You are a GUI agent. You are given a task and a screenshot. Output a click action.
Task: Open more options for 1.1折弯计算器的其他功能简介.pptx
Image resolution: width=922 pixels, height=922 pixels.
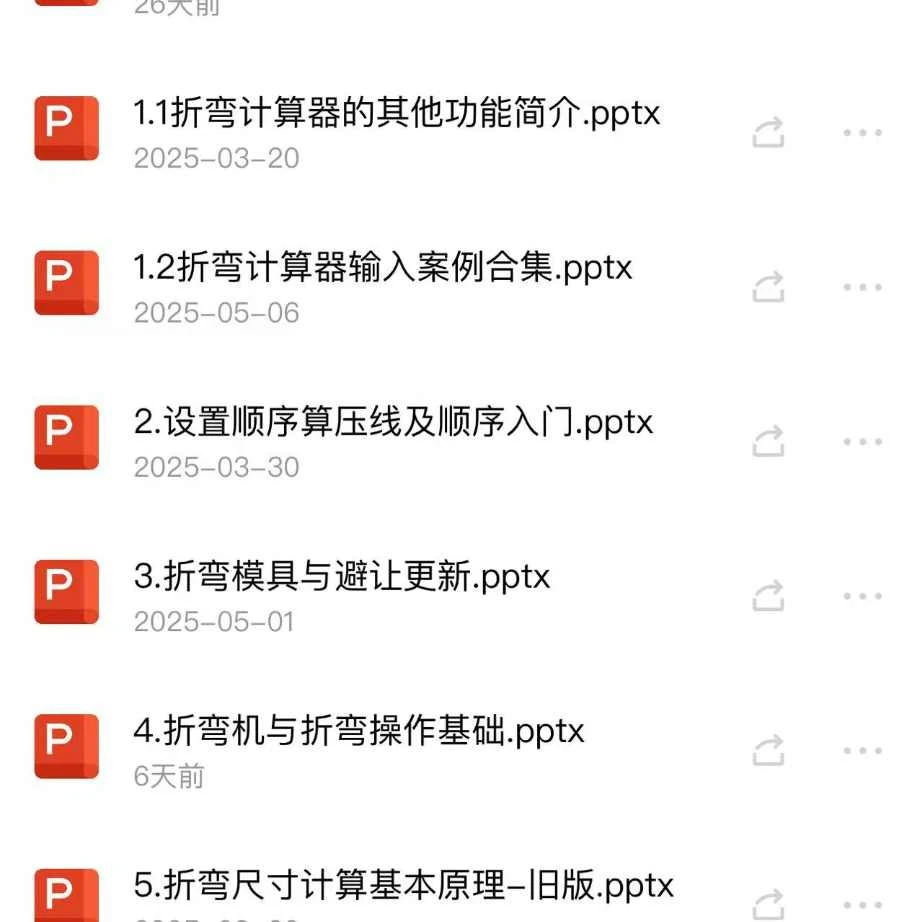pos(861,133)
